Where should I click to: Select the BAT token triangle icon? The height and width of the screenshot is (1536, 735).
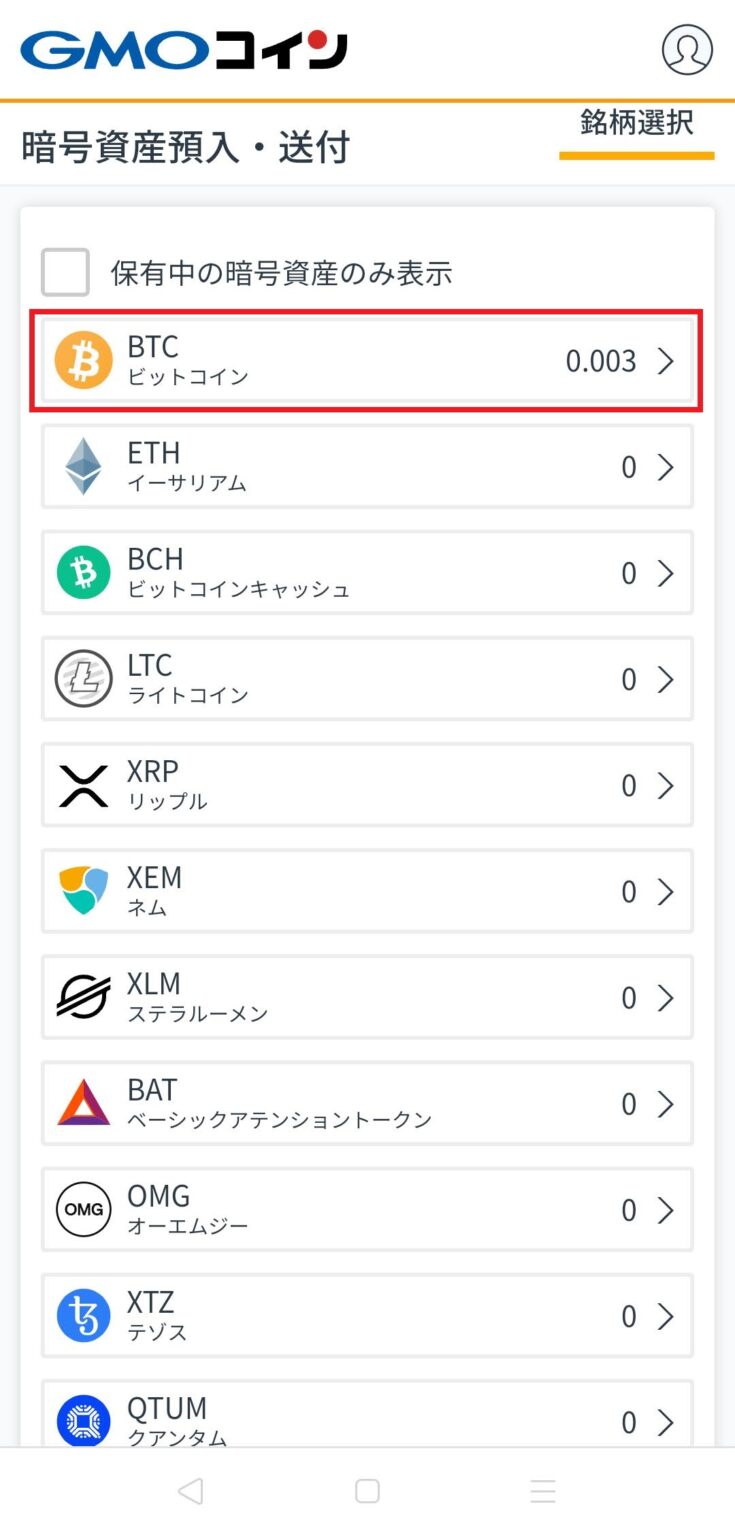coord(82,1103)
